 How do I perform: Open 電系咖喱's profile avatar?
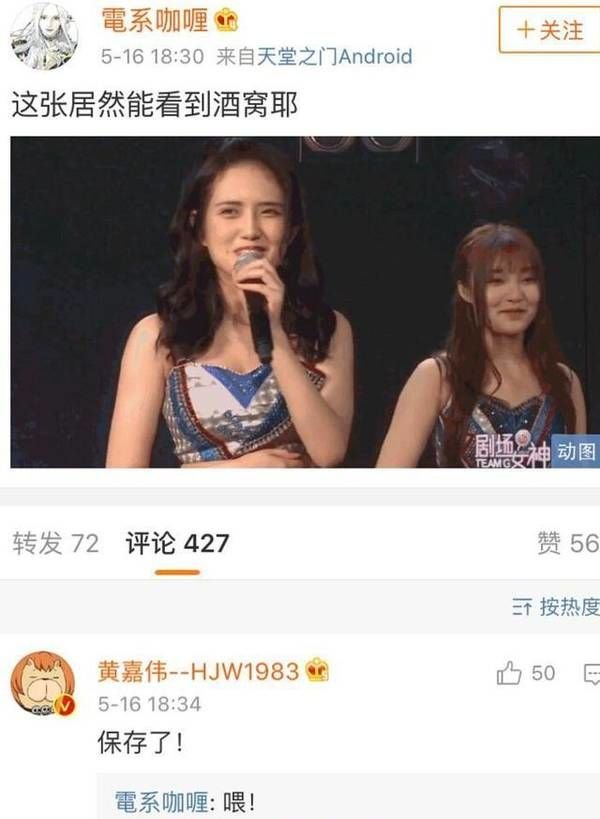(44, 36)
